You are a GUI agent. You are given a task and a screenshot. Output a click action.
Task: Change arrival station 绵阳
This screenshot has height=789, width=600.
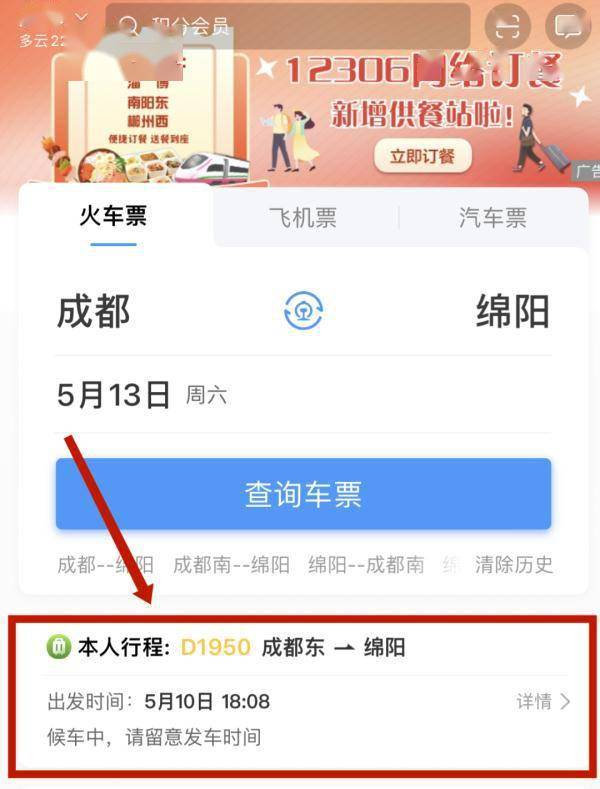point(512,312)
